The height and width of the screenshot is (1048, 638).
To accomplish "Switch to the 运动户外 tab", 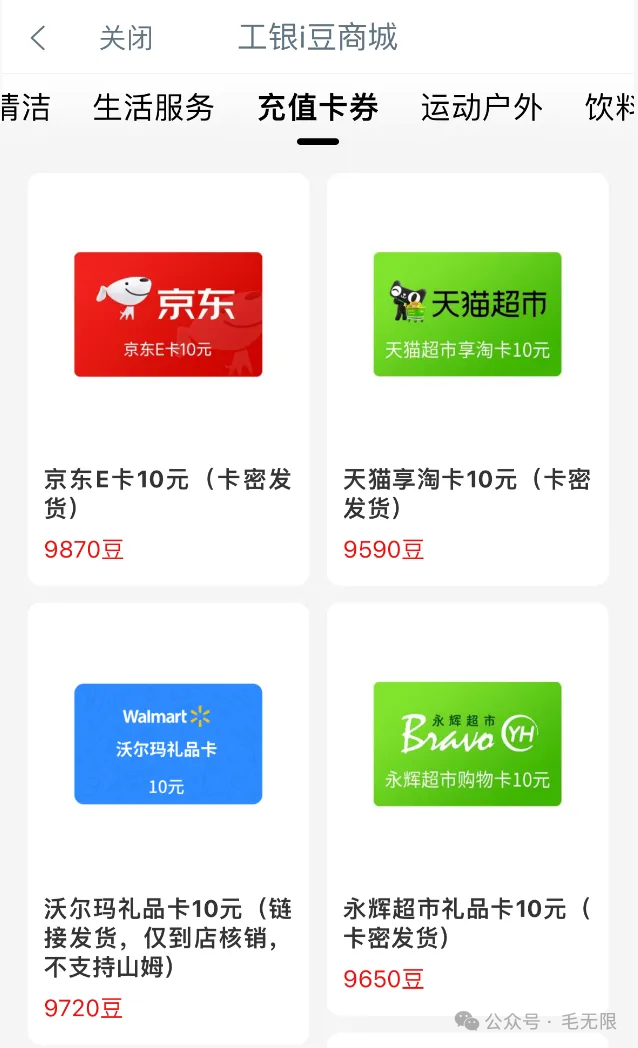I will (481, 108).
